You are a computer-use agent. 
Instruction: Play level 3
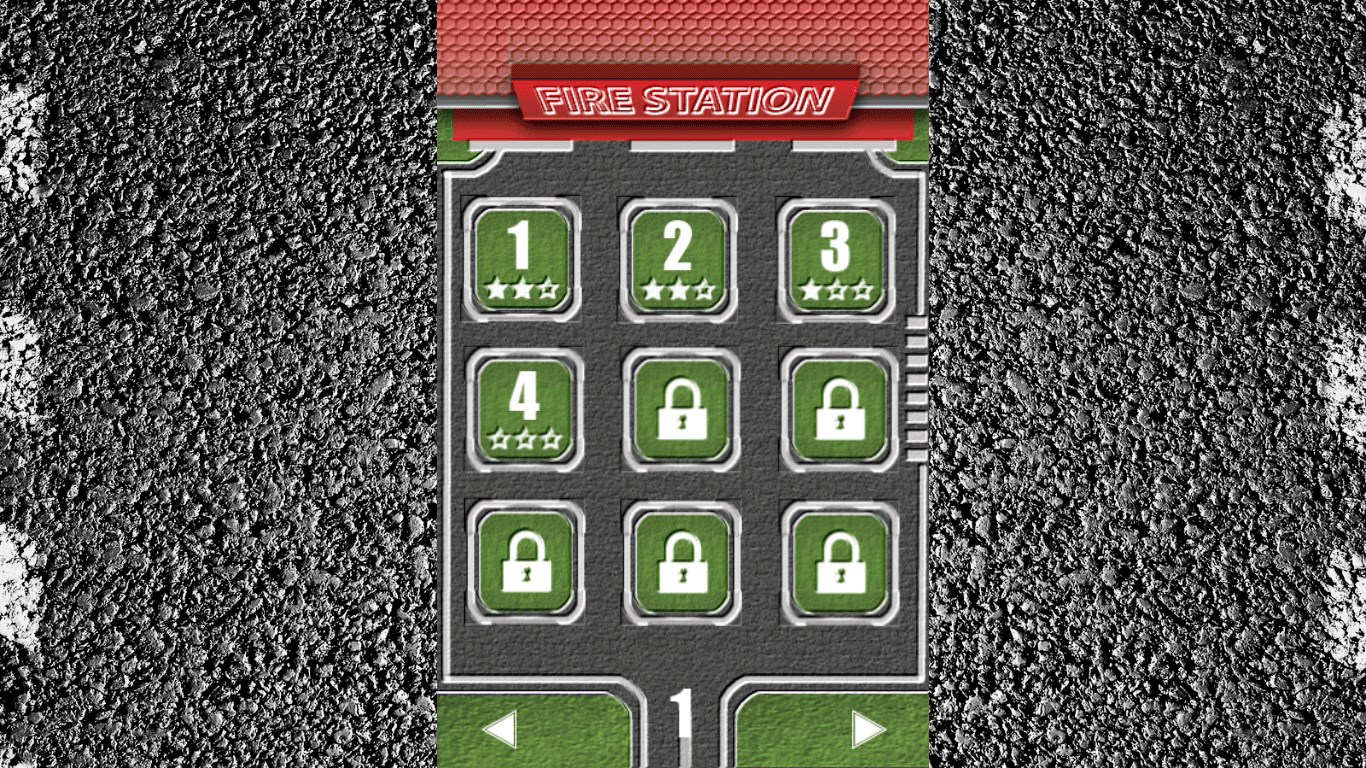pos(836,261)
